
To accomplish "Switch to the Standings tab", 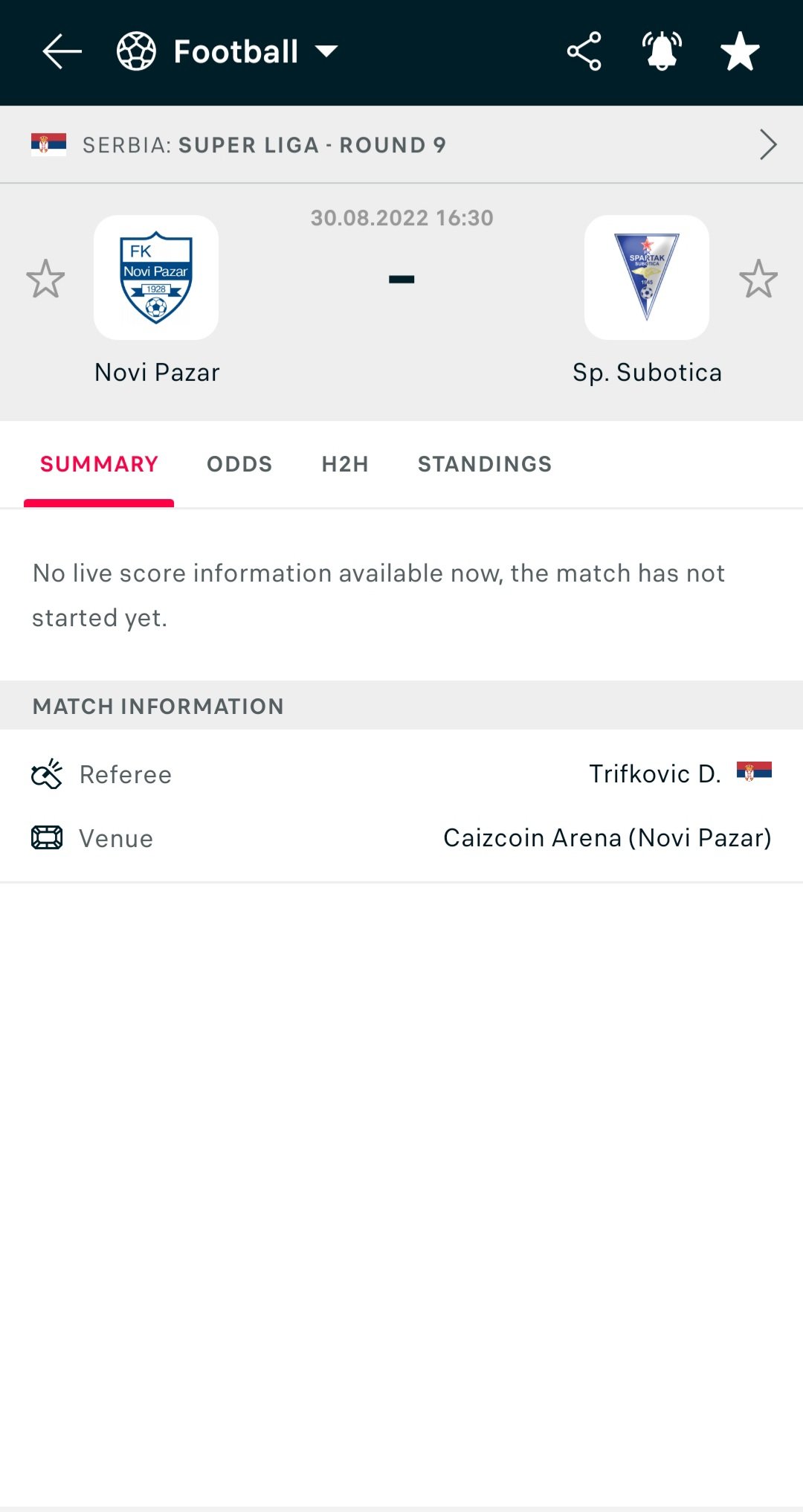I will (485, 464).
